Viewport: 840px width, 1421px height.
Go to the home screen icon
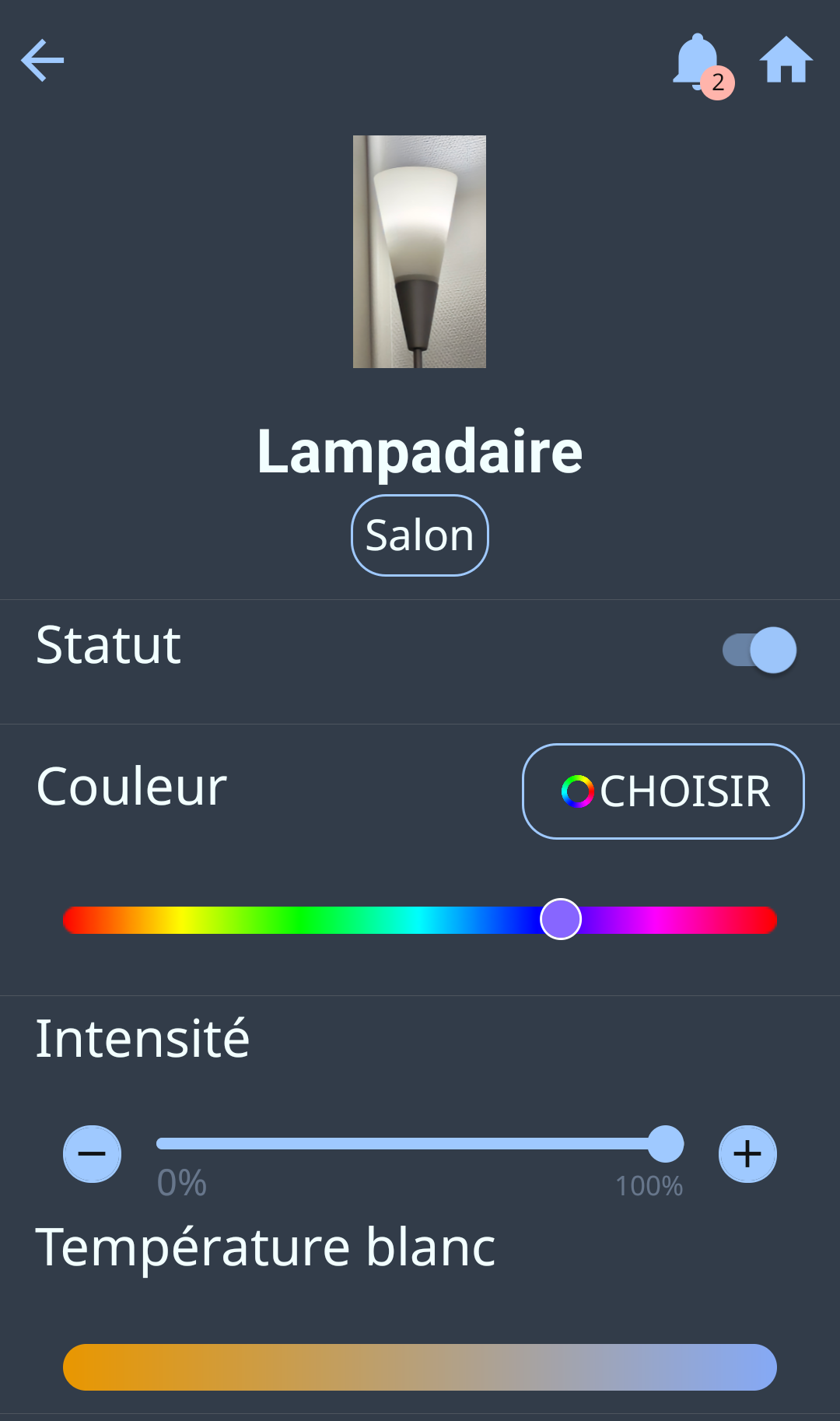click(x=786, y=61)
